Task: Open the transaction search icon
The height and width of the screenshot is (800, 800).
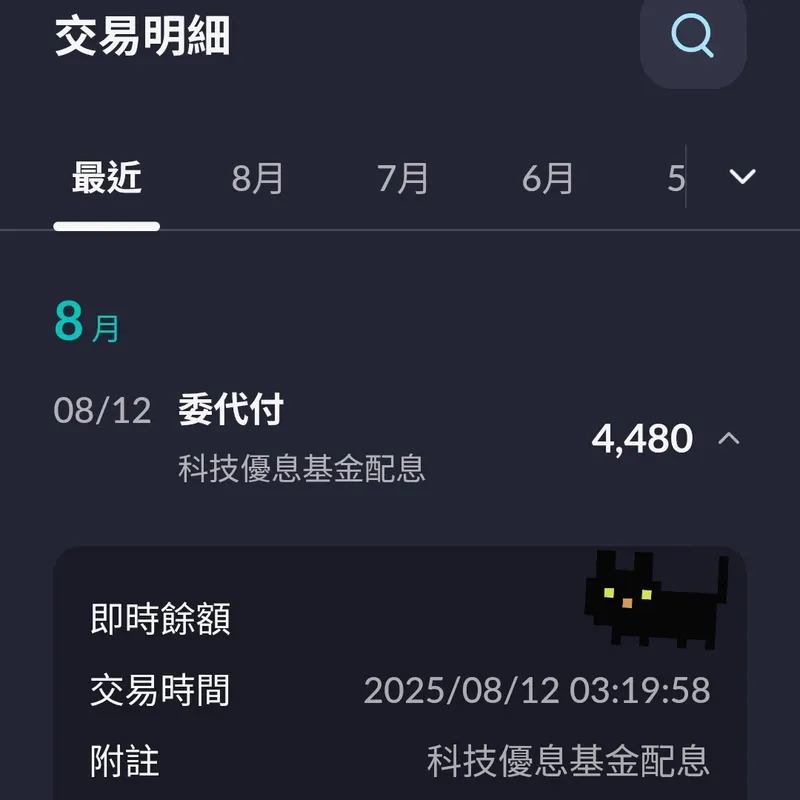Action: point(692,38)
